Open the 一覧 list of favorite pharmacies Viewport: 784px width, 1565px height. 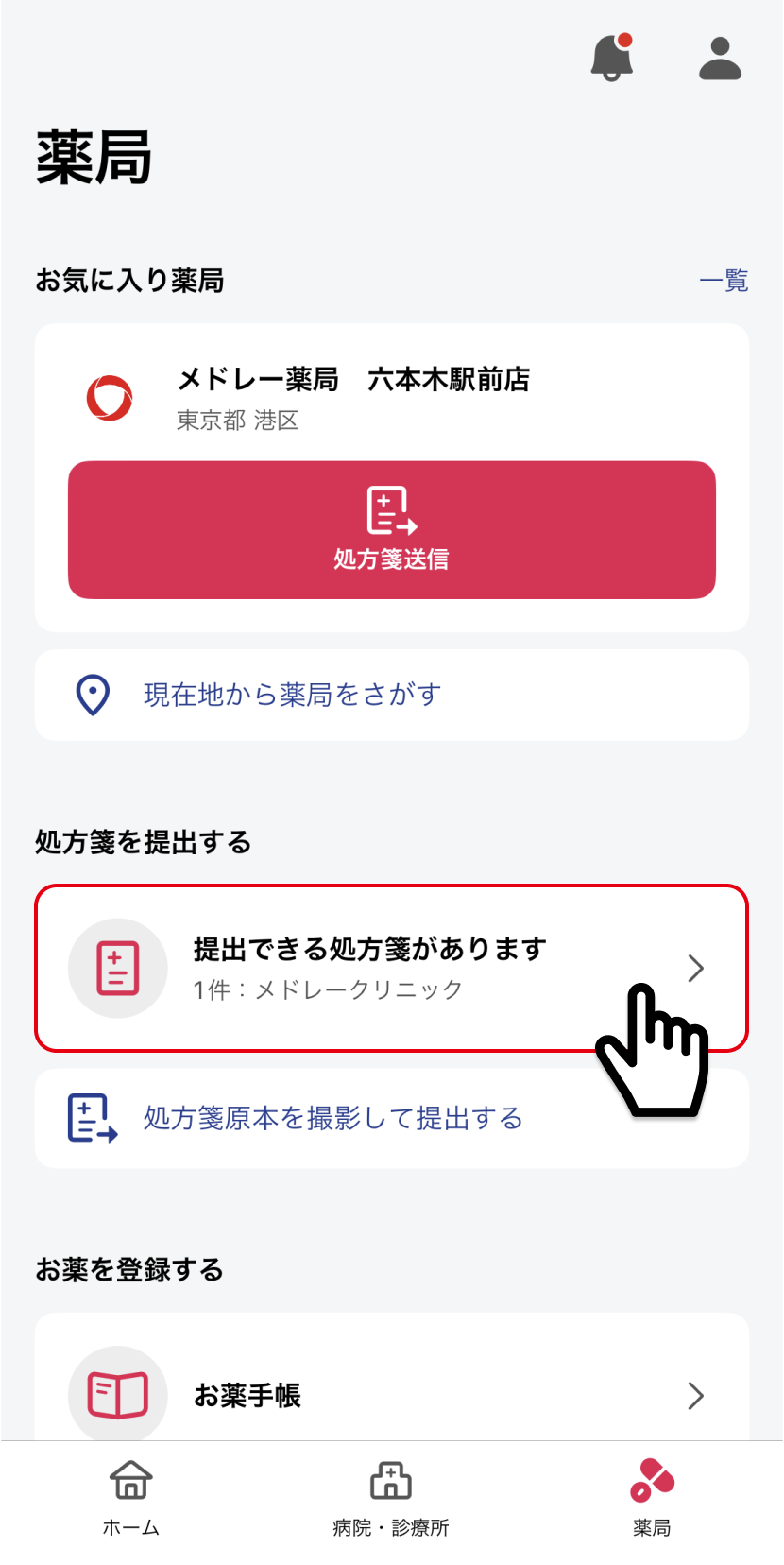(x=724, y=281)
